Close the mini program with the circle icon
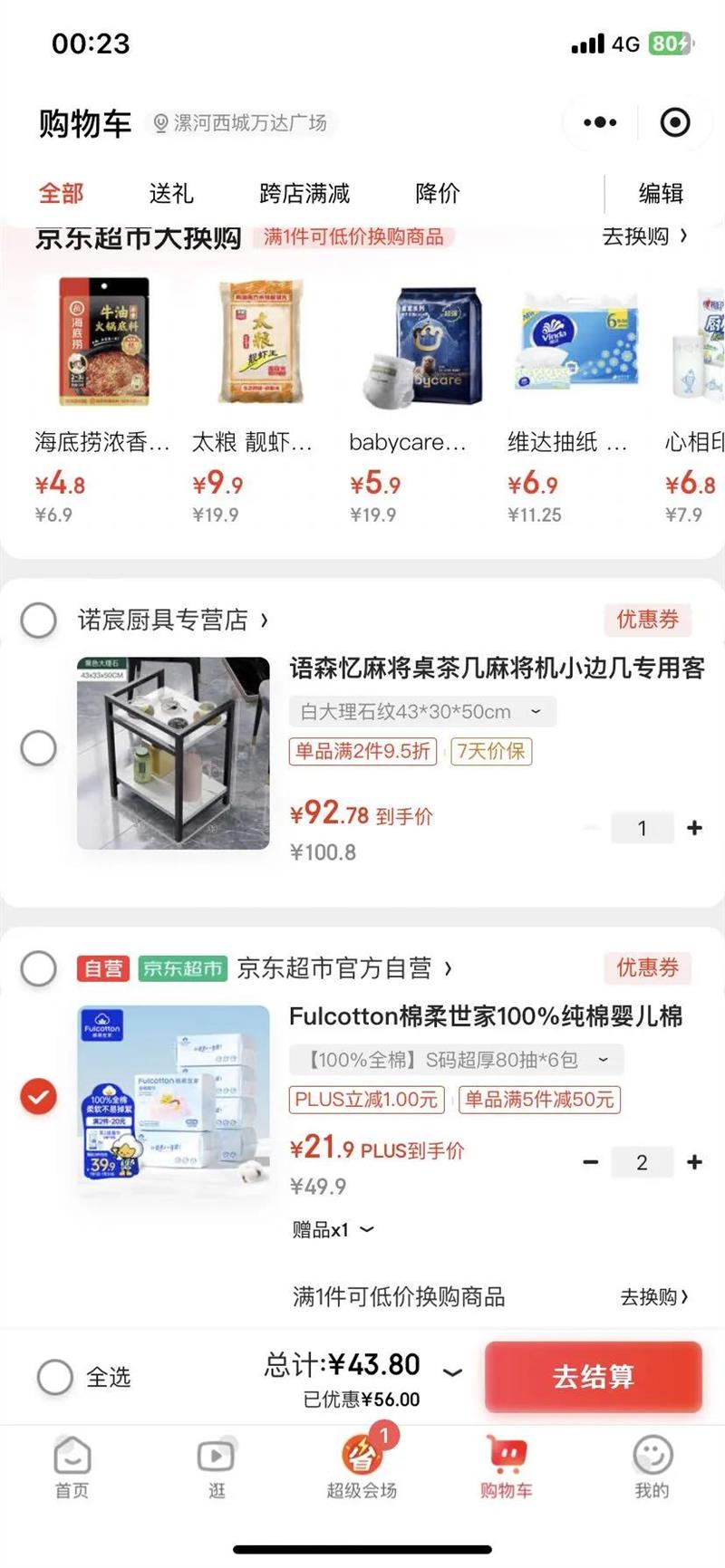The width and height of the screenshot is (725, 1568). pos(675,122)
